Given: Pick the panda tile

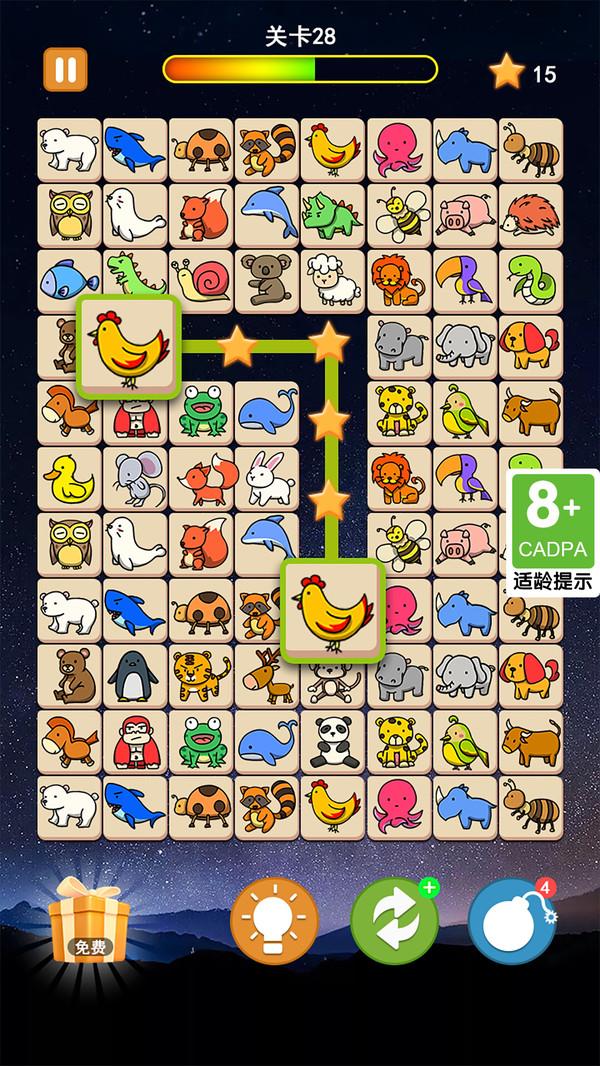Looking at the screenshot, I should pos(332,741).
